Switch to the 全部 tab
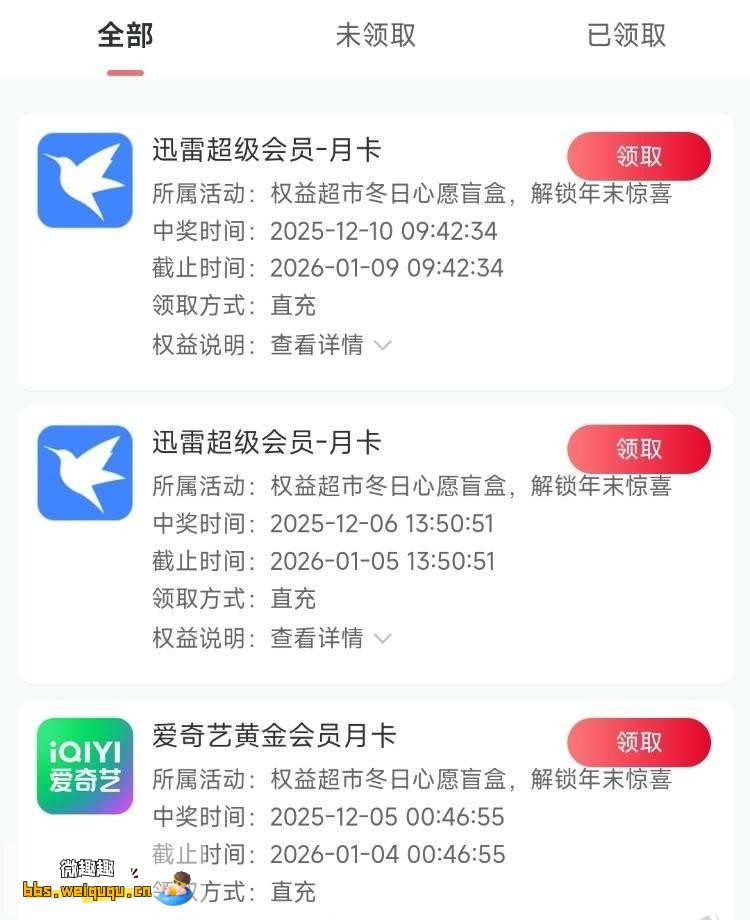The image size is (750, 920). click(x=125, y=36)
